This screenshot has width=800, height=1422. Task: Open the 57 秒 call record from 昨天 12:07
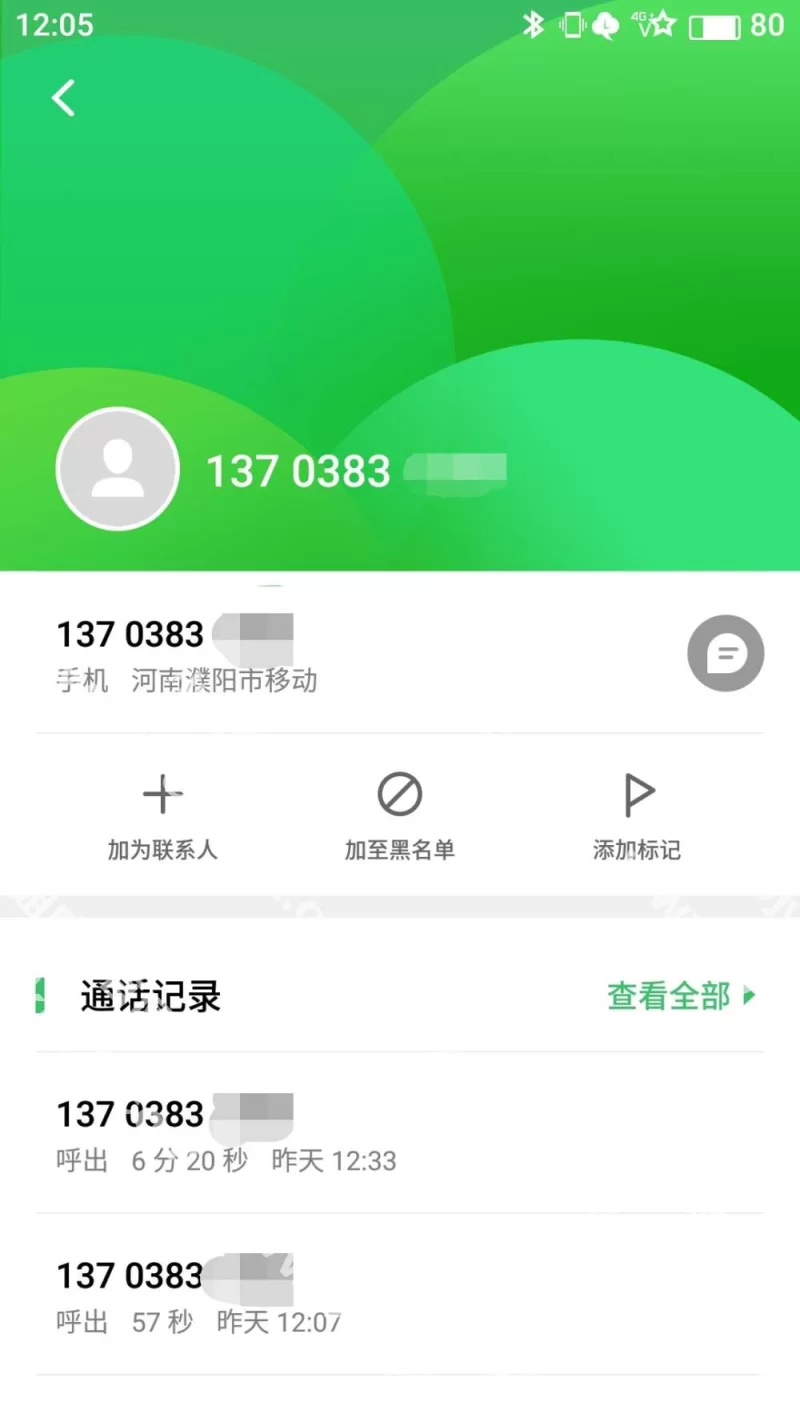point(300,1296)
